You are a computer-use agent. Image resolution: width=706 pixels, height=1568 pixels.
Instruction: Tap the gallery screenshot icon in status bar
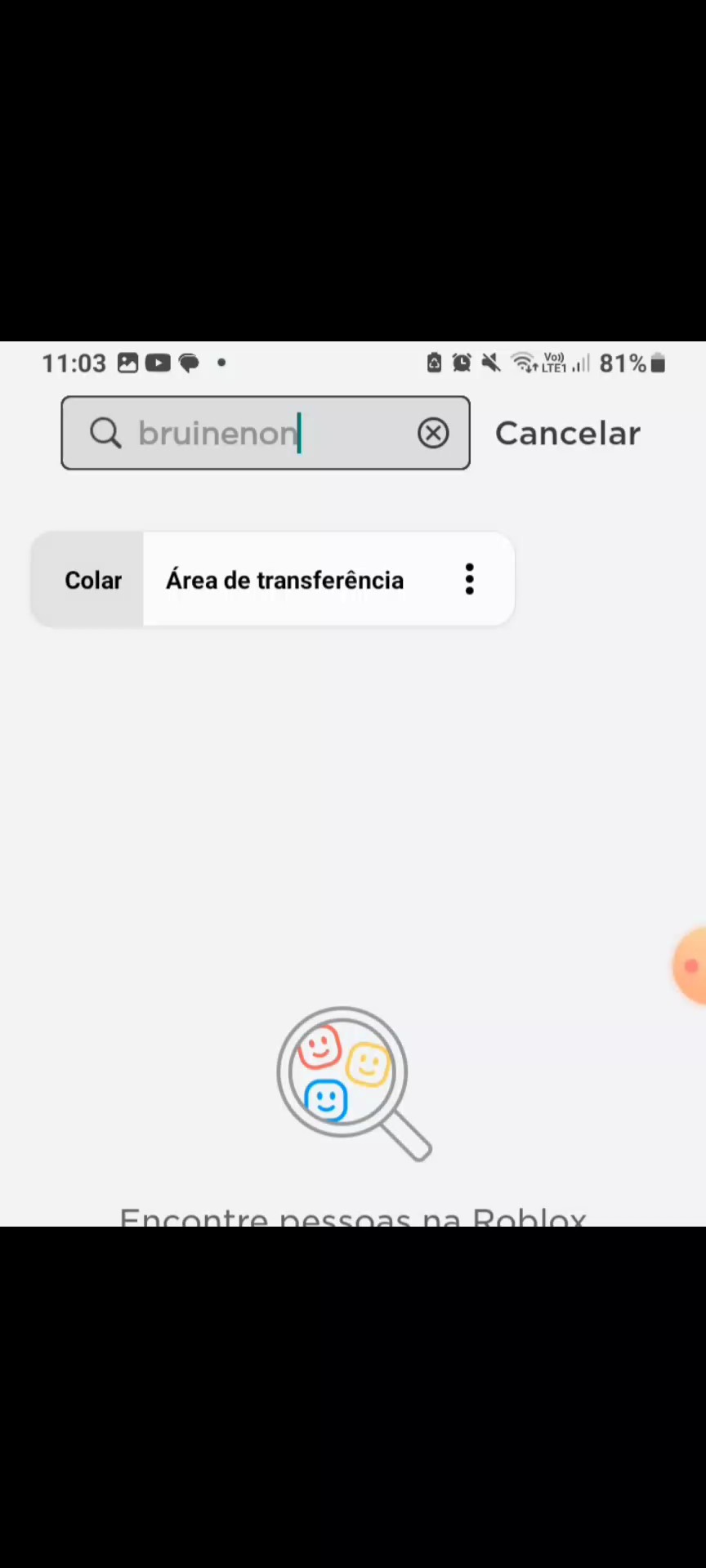[127, 363]
